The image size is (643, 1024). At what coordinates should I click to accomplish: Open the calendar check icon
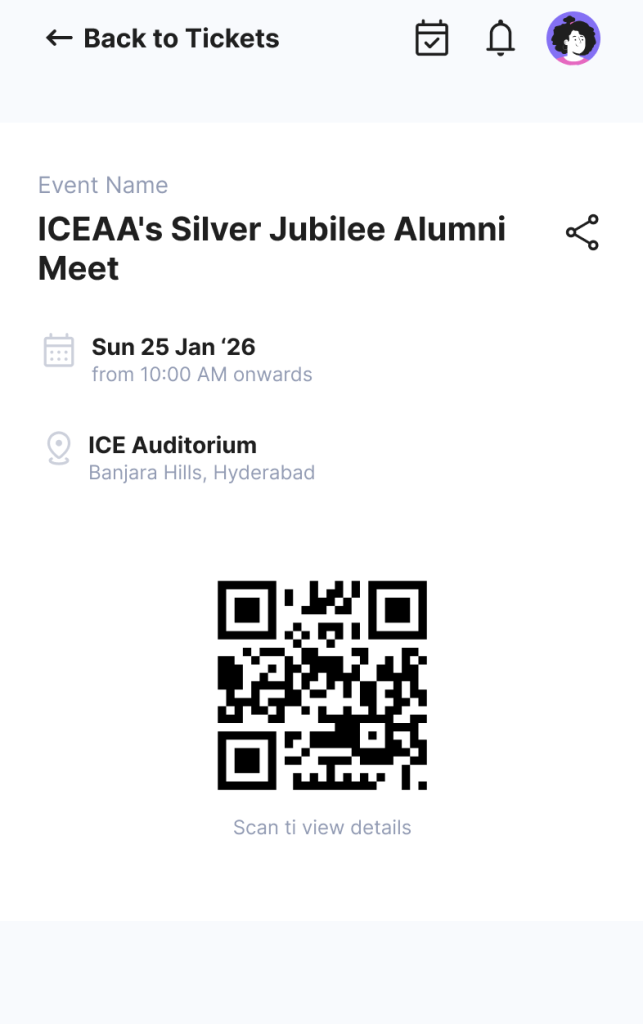(432, 39)
